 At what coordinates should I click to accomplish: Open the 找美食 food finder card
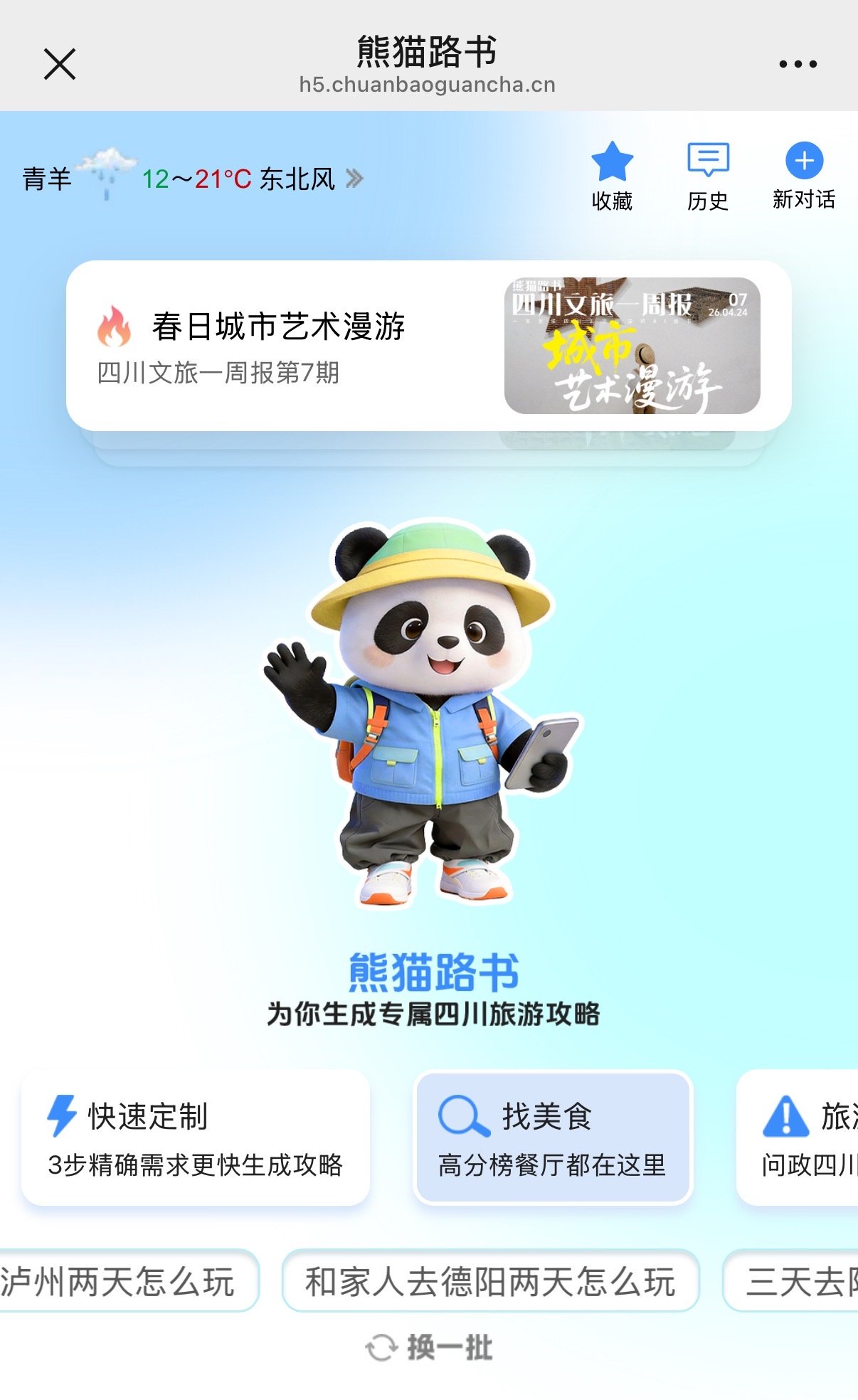[553, 1137]
